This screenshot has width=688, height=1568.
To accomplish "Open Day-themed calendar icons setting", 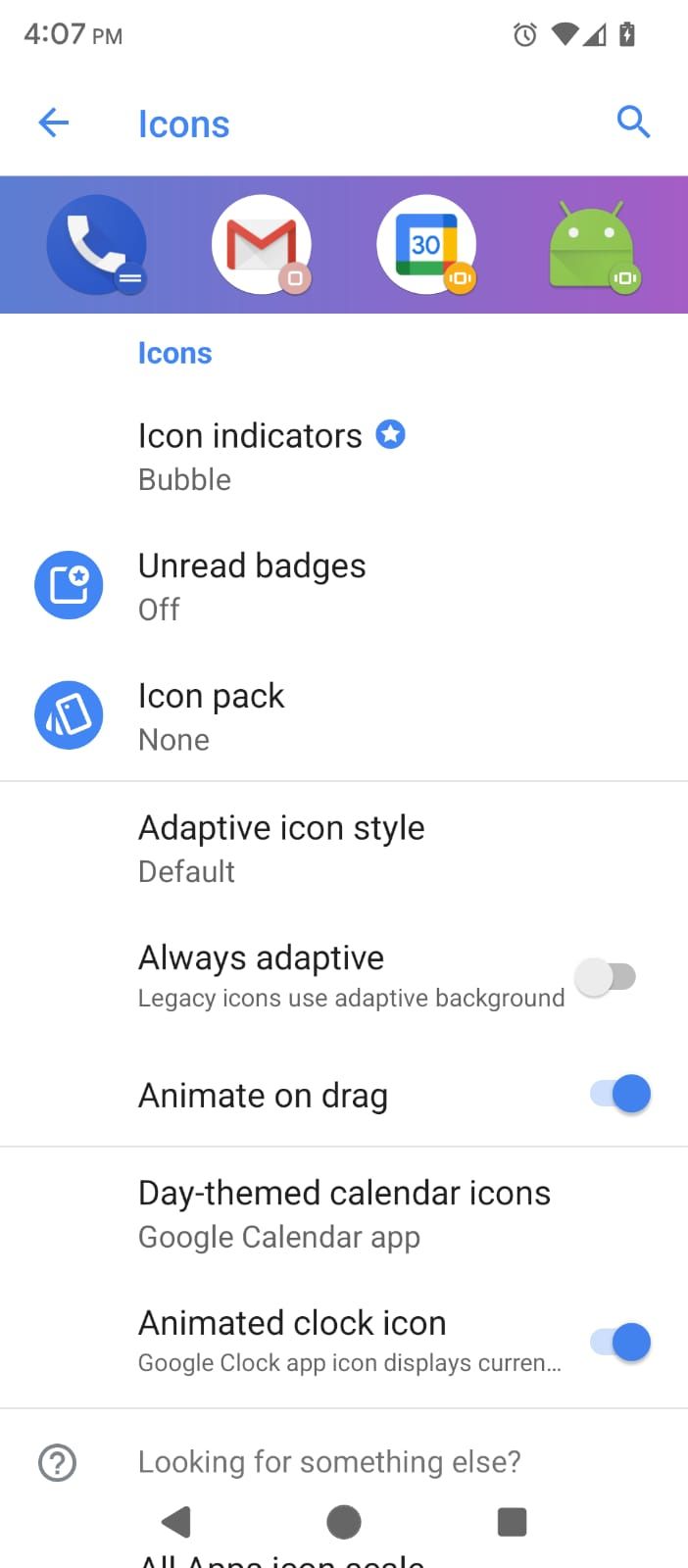I will [343, 1213].
